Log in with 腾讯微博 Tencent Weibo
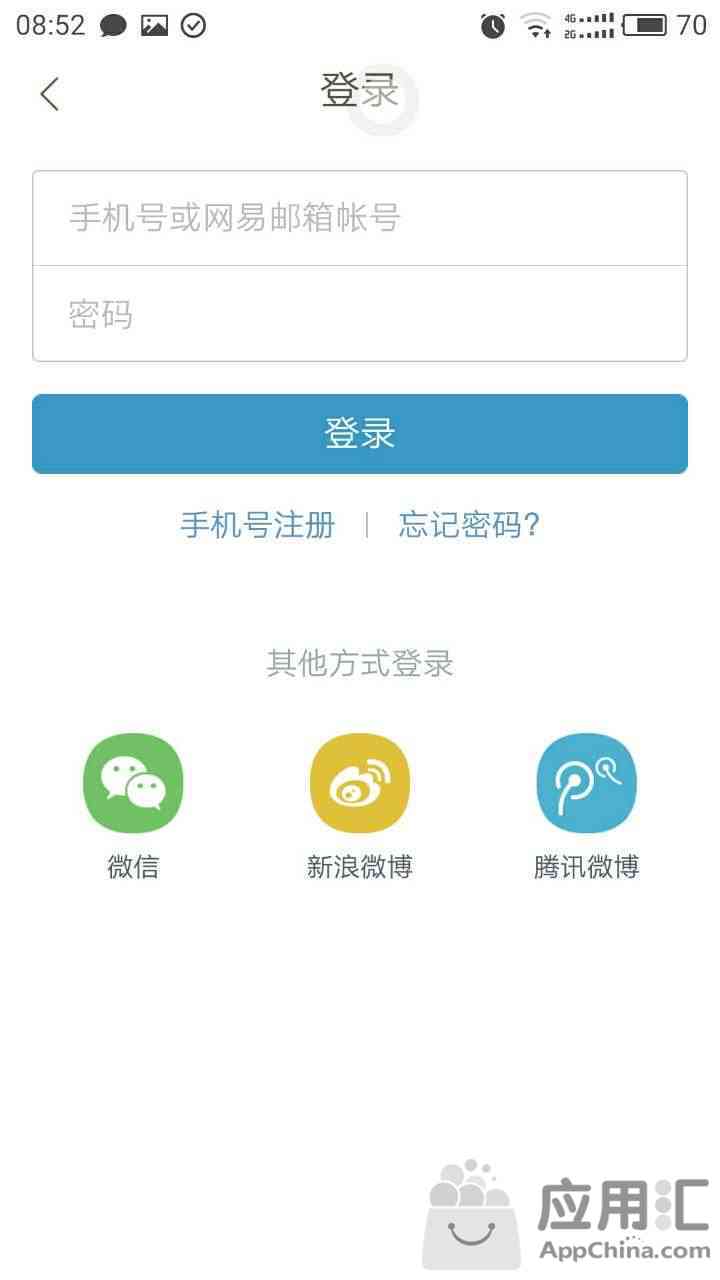 click(x=586, y=783)
